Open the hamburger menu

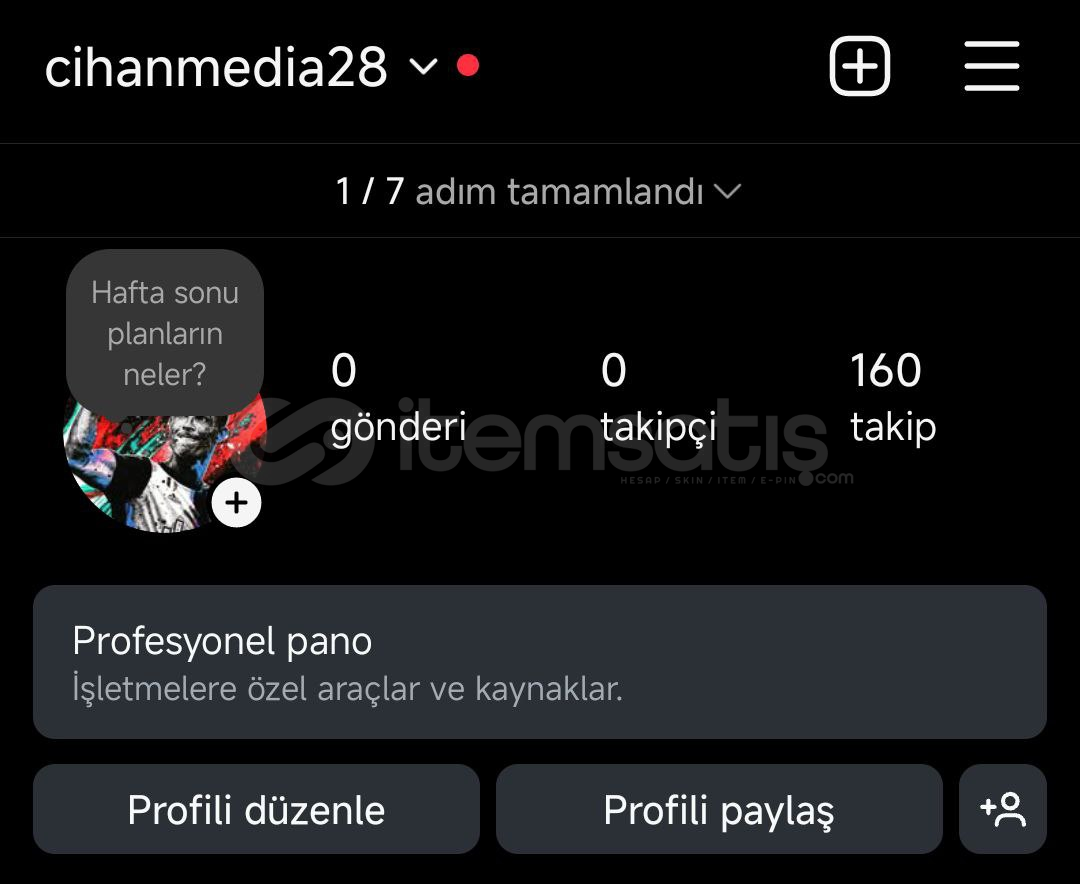(x=991, y=66)
